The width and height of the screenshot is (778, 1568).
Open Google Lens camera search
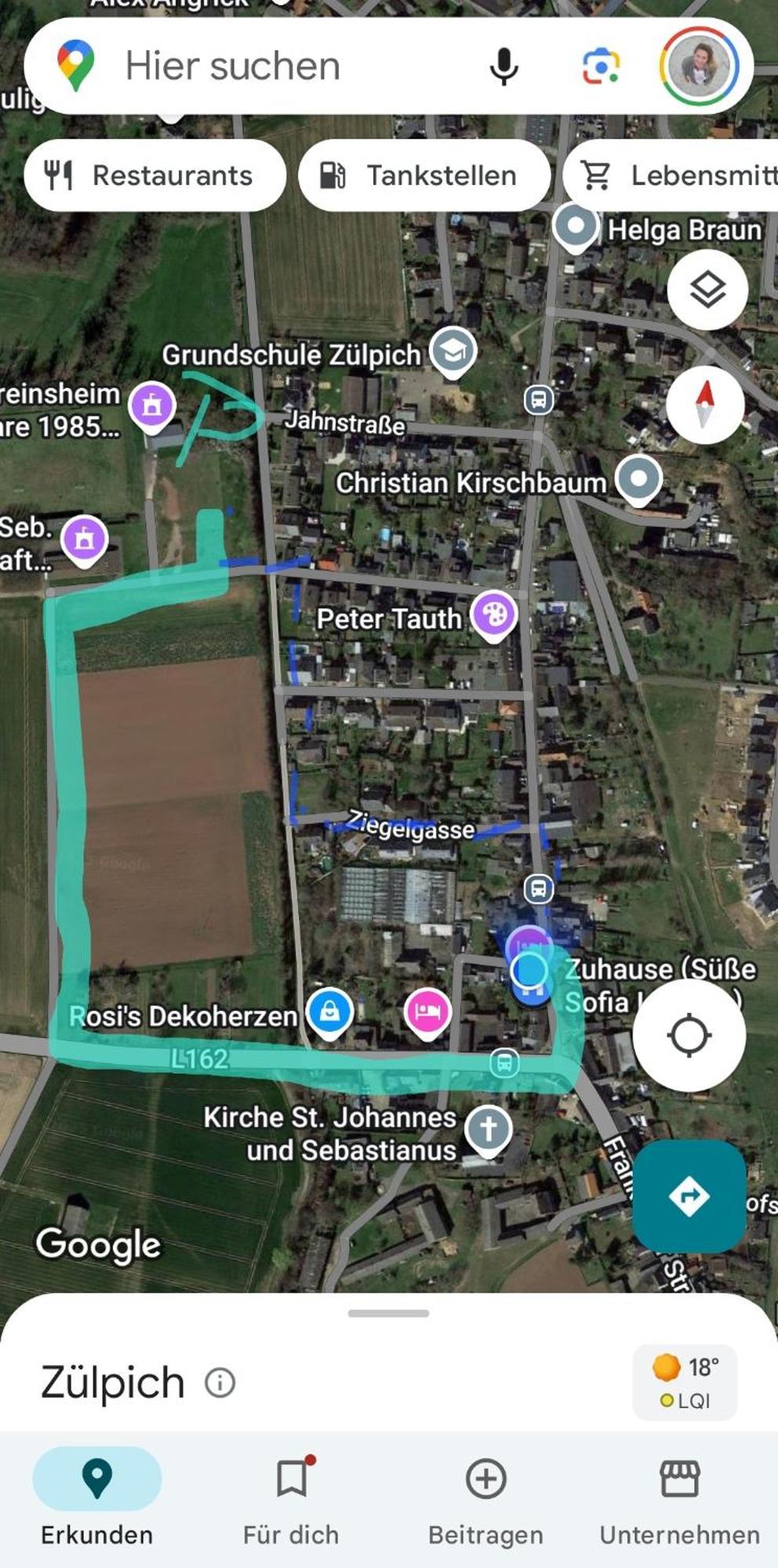tap(601, 66)
